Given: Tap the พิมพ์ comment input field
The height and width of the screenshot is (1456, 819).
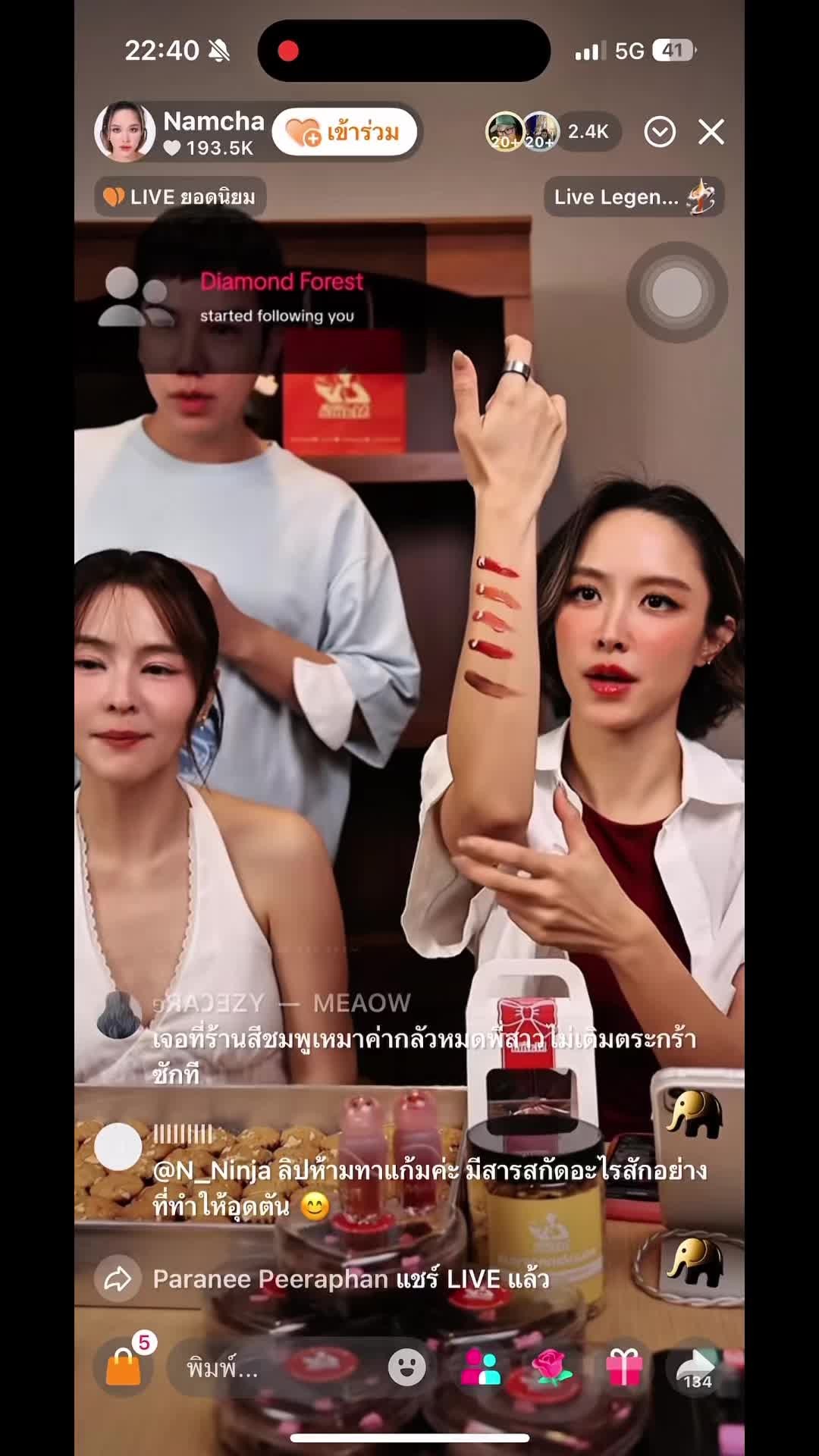Looking at the screenshot, I should [273, 1367].
